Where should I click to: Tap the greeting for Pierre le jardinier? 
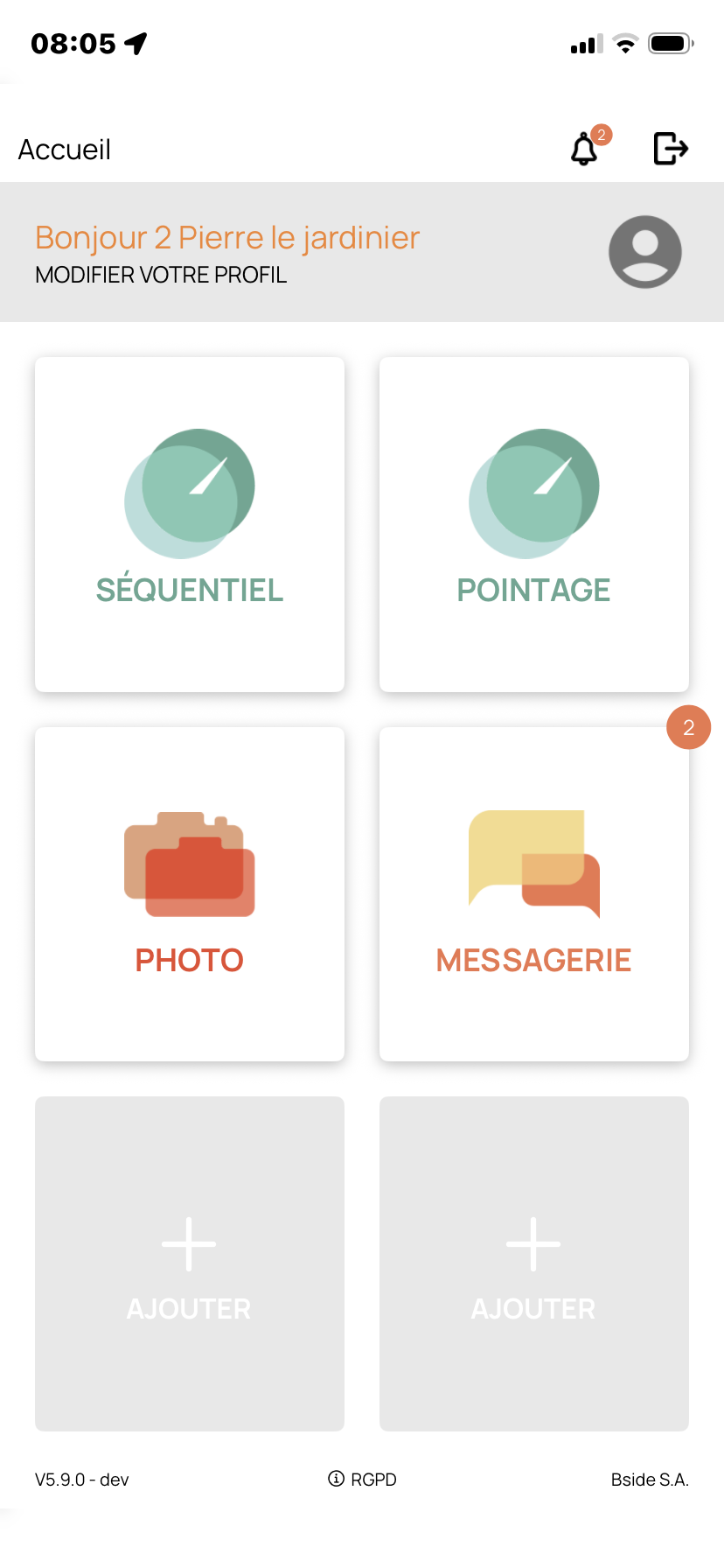[x=226, y=237]
